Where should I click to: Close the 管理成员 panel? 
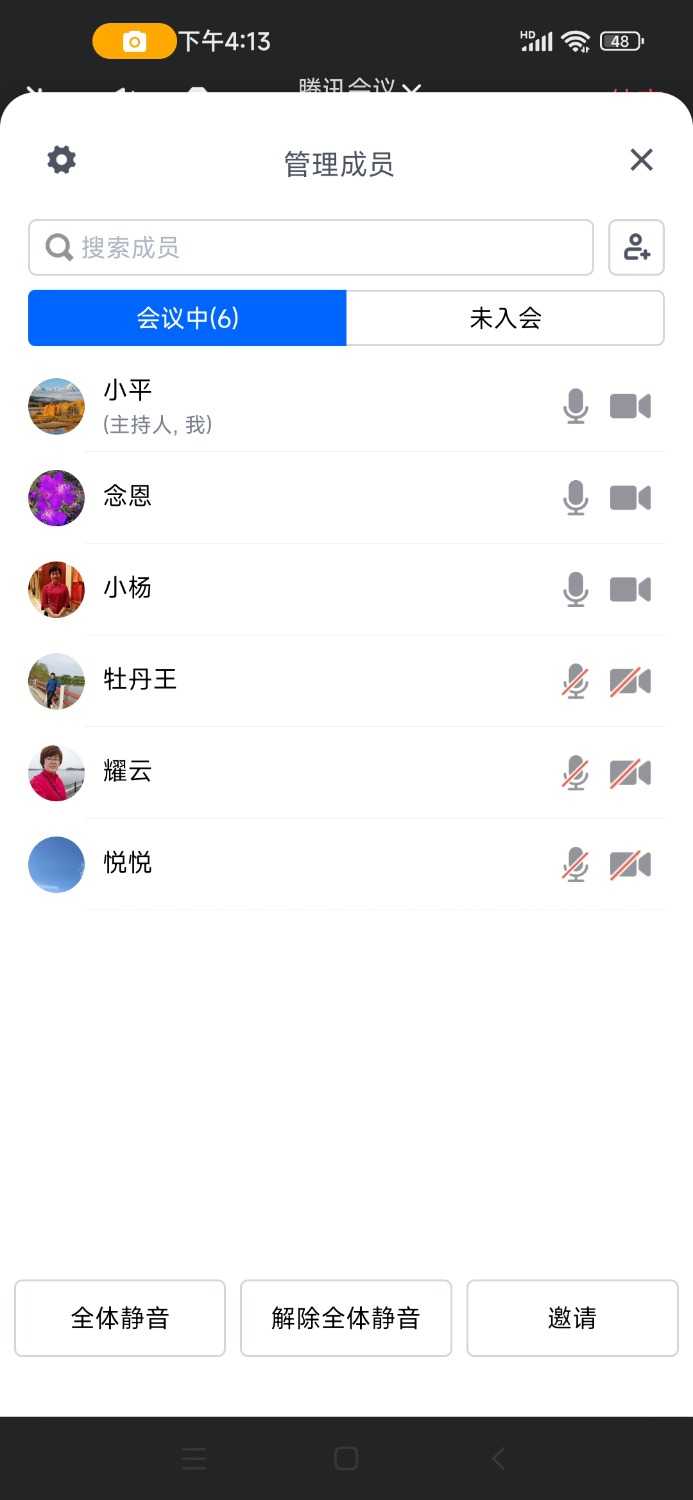tap(641, 160)
